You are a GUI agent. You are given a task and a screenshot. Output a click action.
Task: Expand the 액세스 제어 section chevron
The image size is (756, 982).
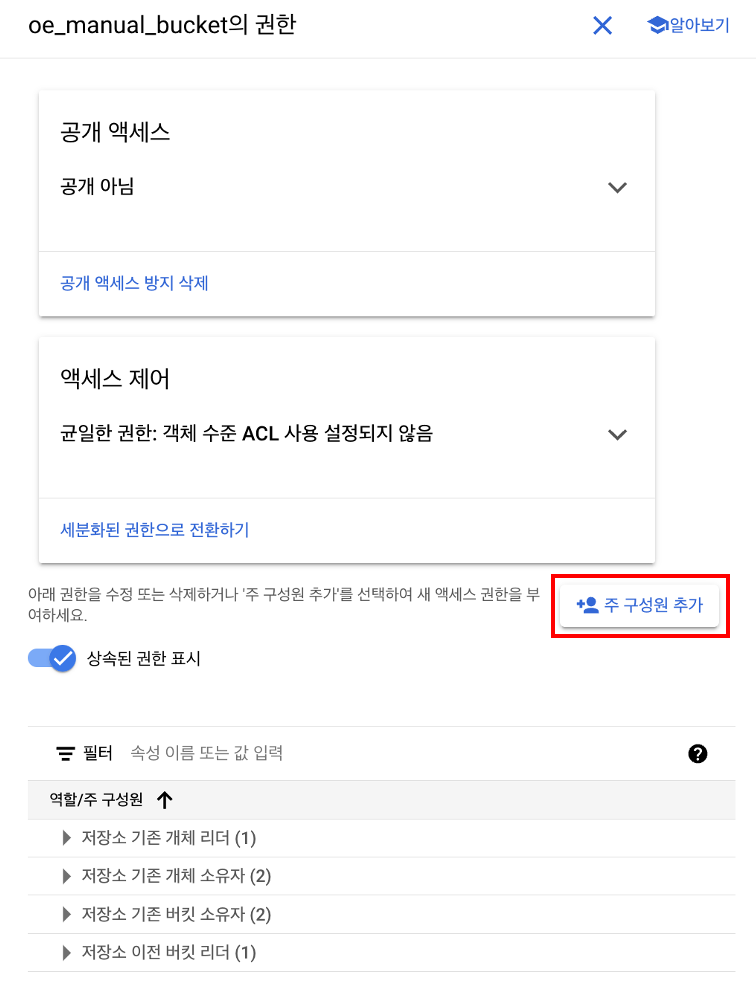click(617, 434)
